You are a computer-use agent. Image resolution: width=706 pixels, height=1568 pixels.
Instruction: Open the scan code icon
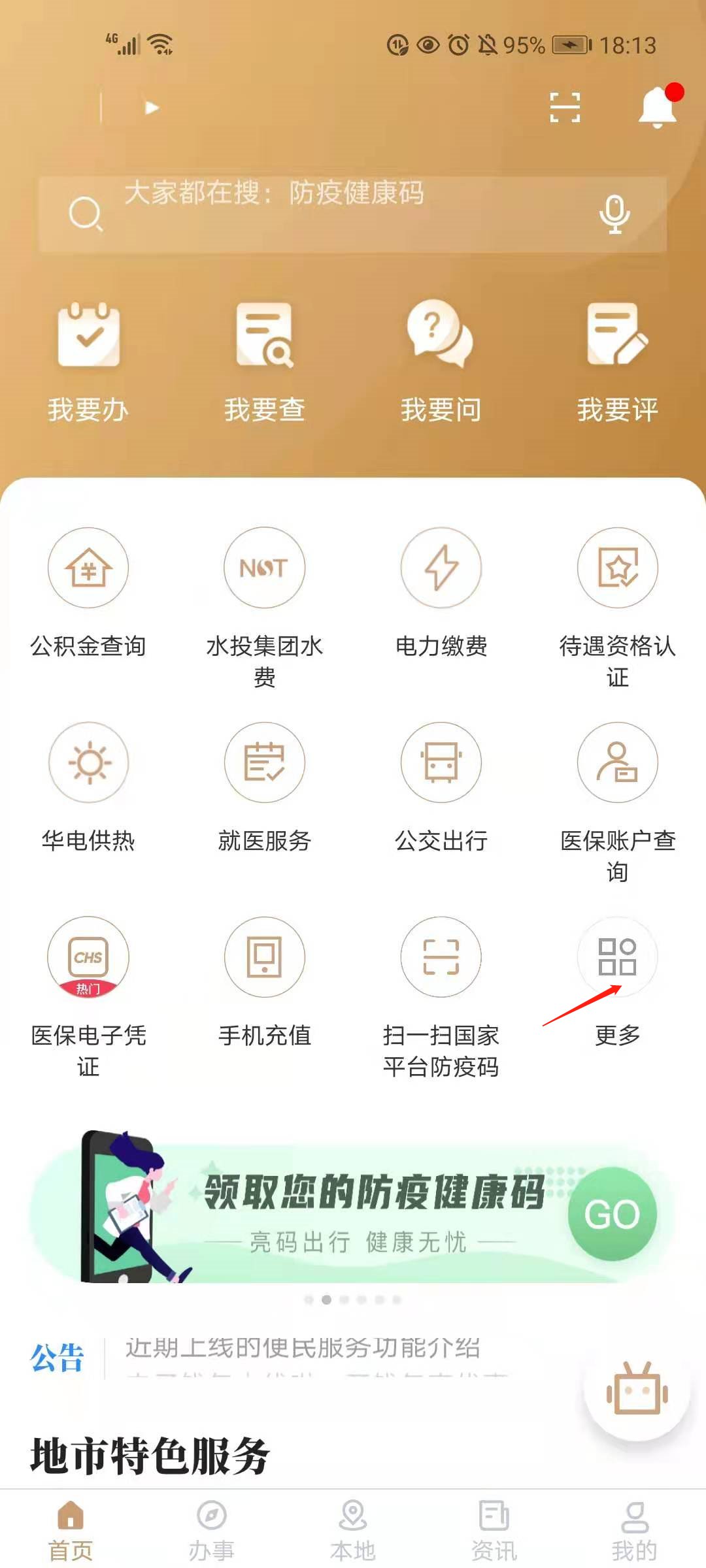[565, 107]
